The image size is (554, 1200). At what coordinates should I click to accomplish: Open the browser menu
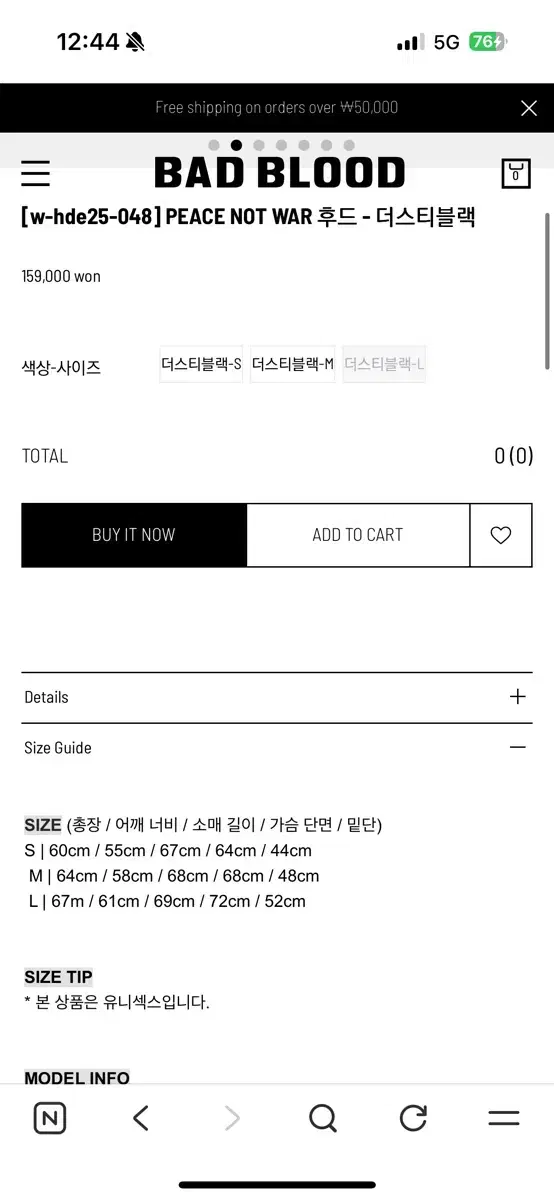(x=503, y=1118)
